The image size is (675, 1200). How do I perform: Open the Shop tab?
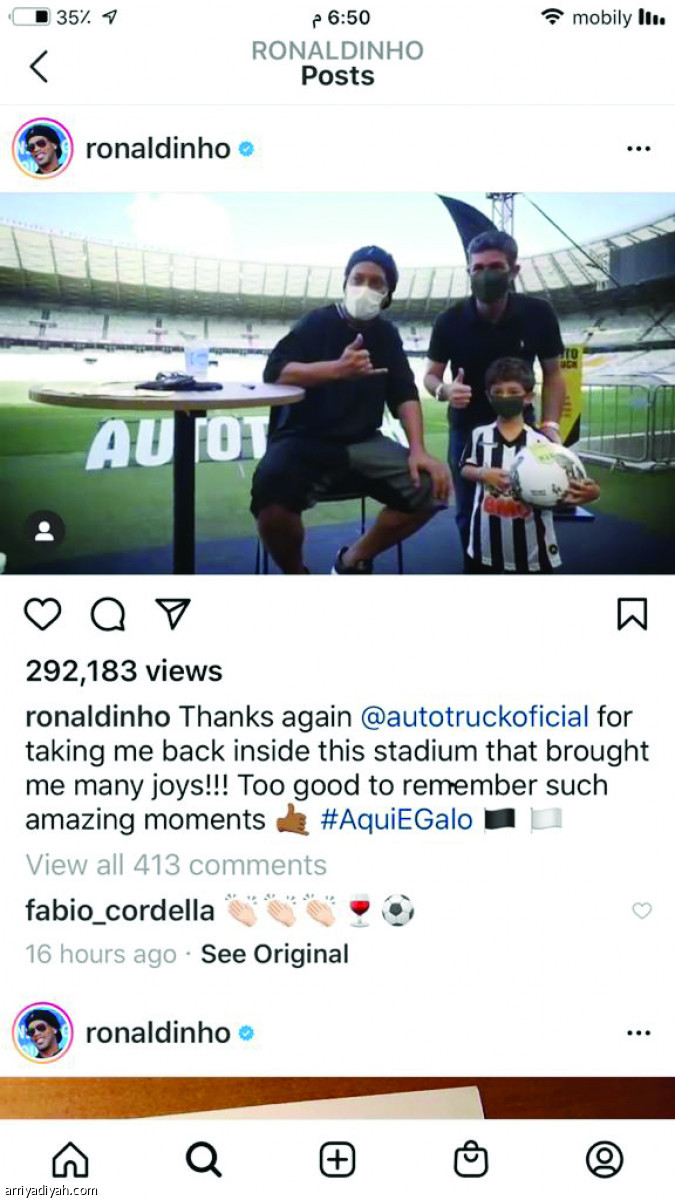(470, 1159)
